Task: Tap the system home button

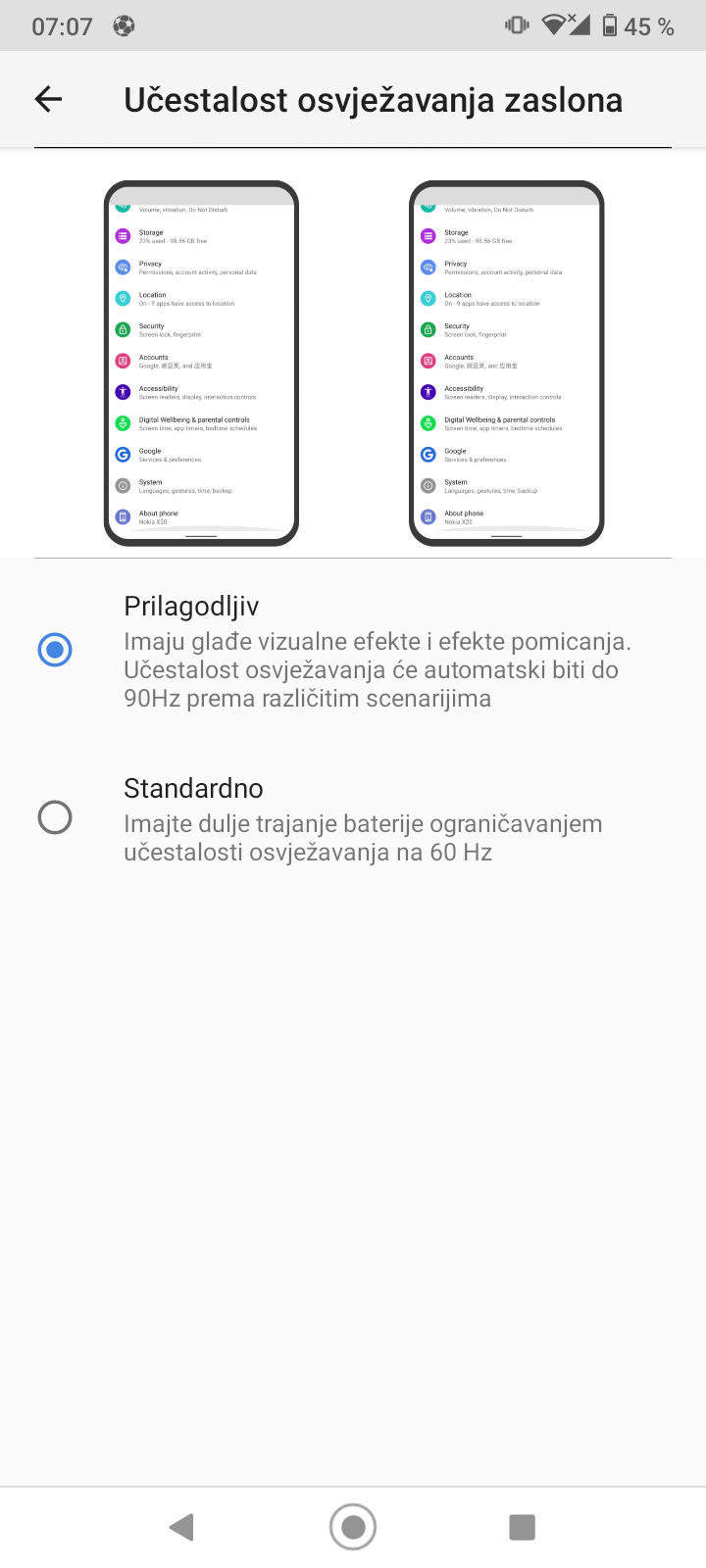Action: 353,1527
